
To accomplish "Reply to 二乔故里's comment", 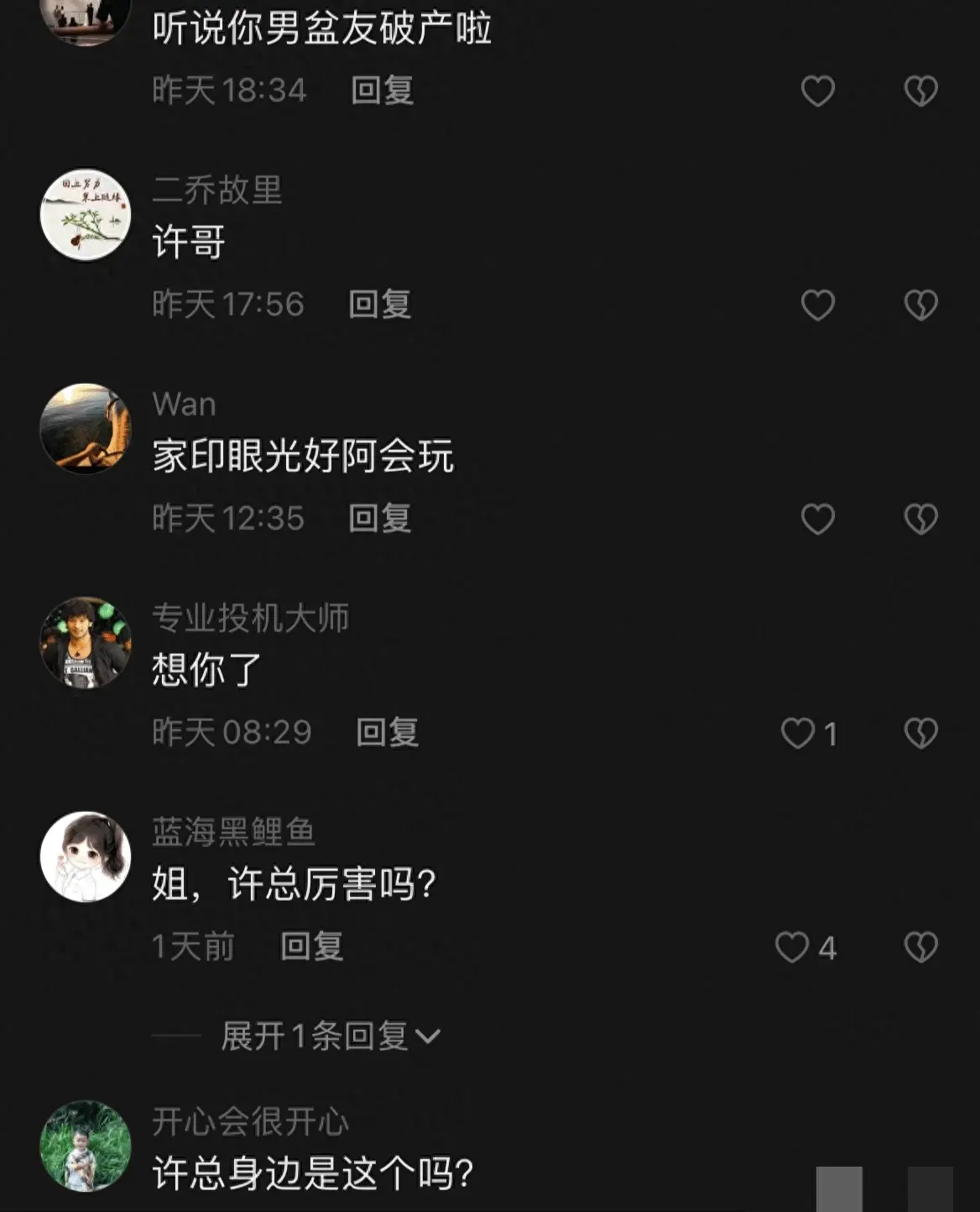I will pos(380,305).
